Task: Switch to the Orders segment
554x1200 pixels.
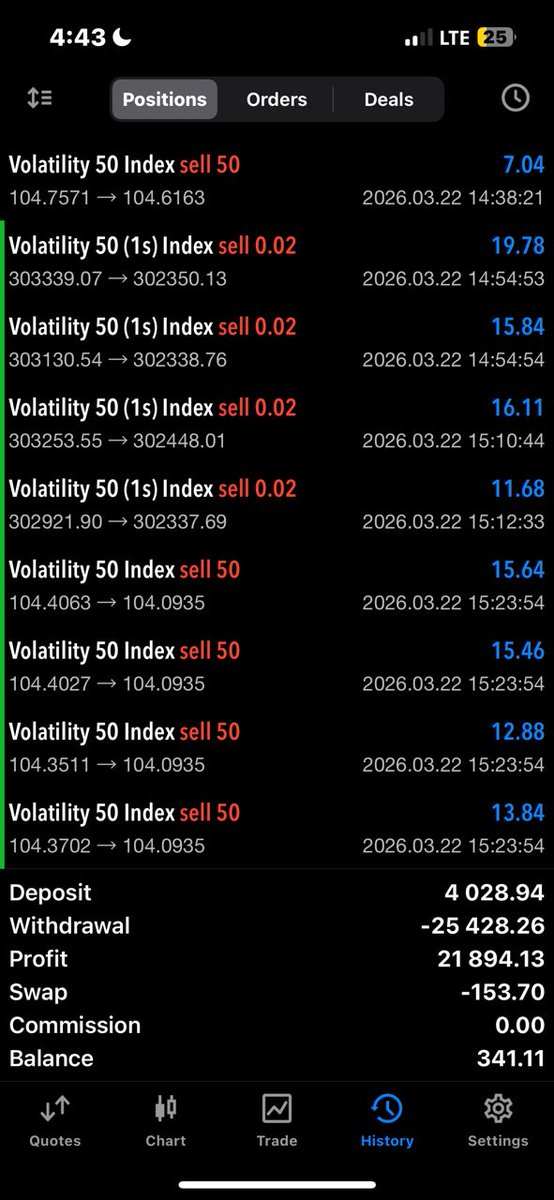Action: tap(277, 99)
